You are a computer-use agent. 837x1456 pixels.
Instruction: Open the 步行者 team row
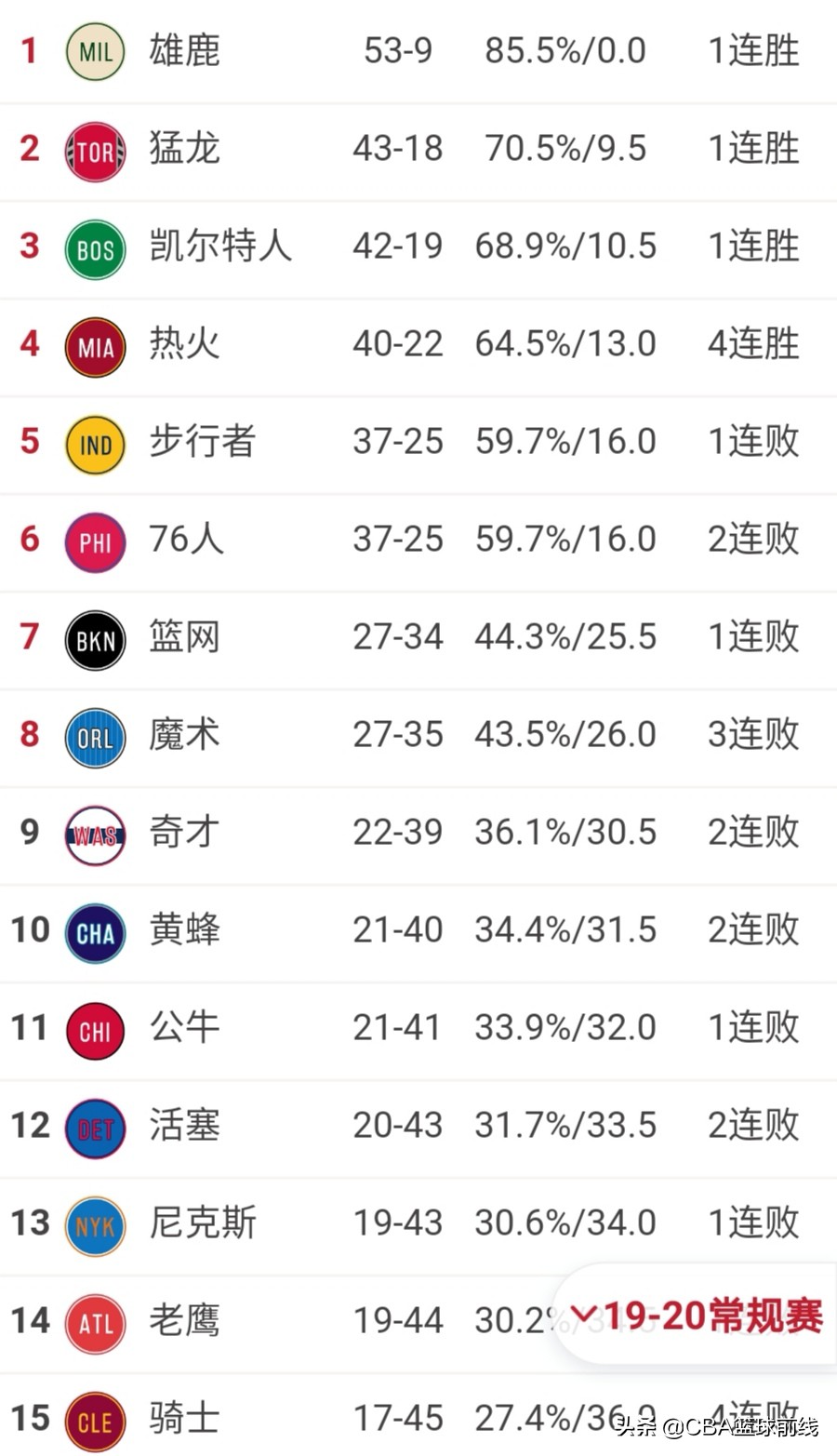tap(418, 442)
